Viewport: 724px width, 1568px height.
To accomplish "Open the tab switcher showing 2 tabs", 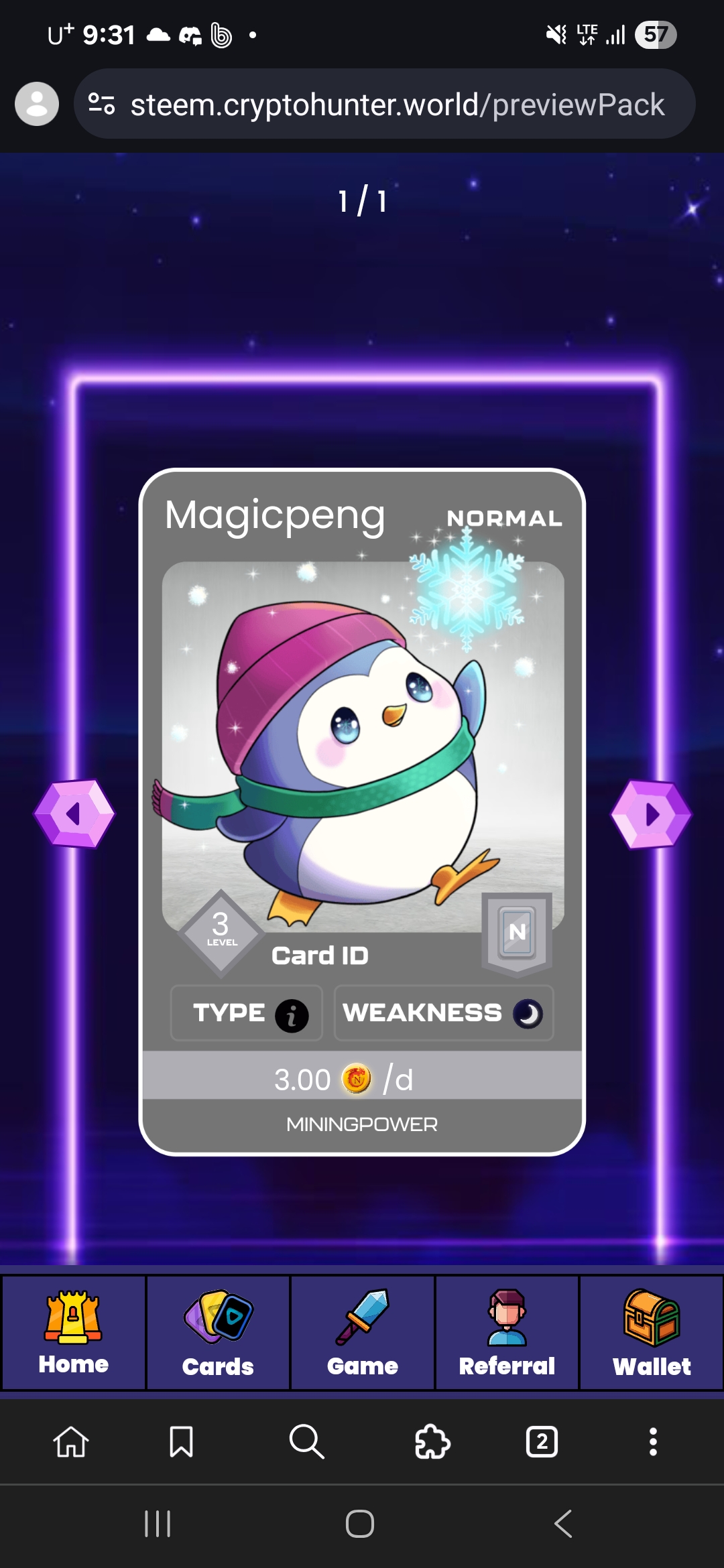I will pos(542,1441).
